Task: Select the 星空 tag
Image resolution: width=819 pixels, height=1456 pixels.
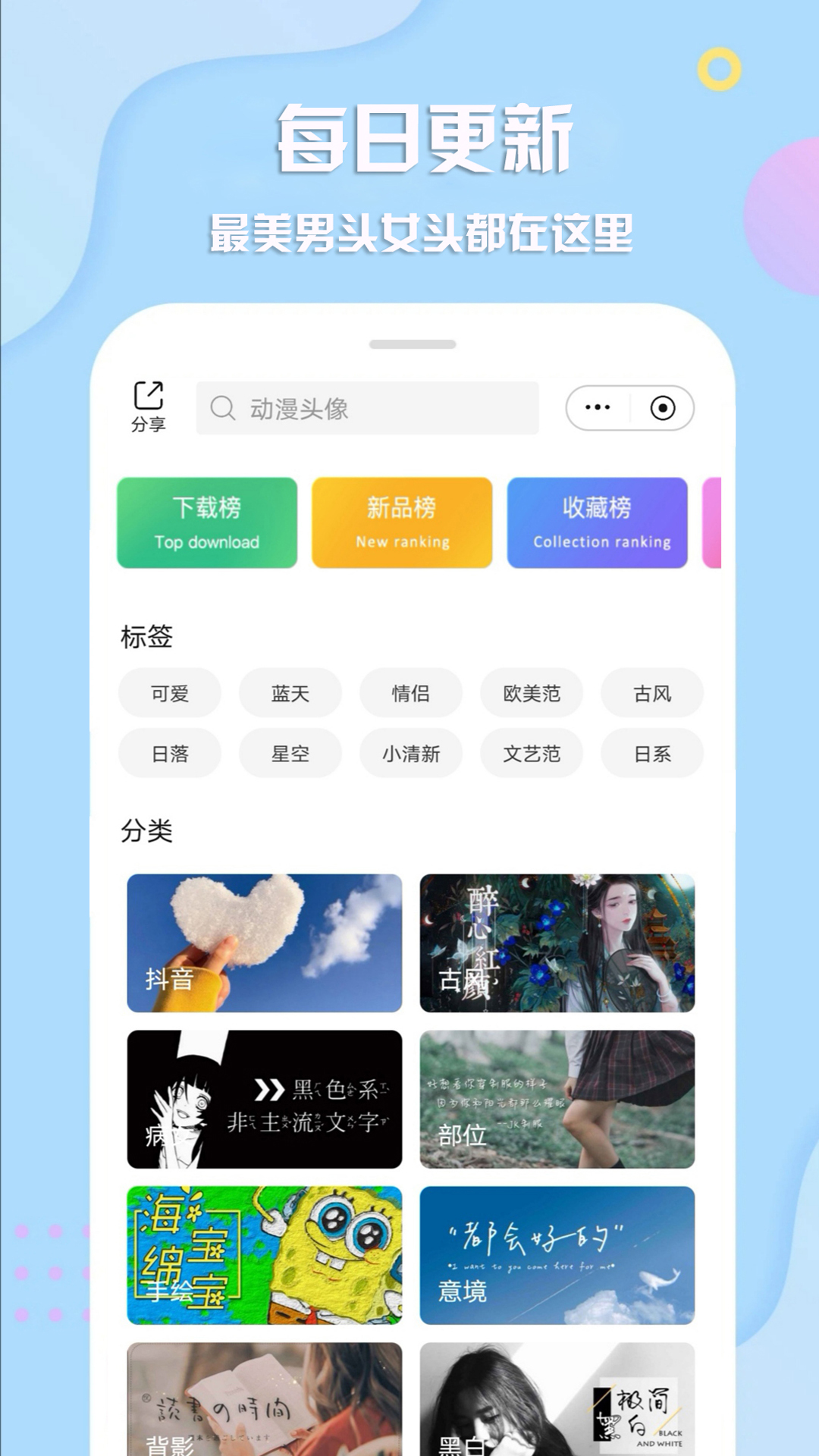Action: [289, 753]
